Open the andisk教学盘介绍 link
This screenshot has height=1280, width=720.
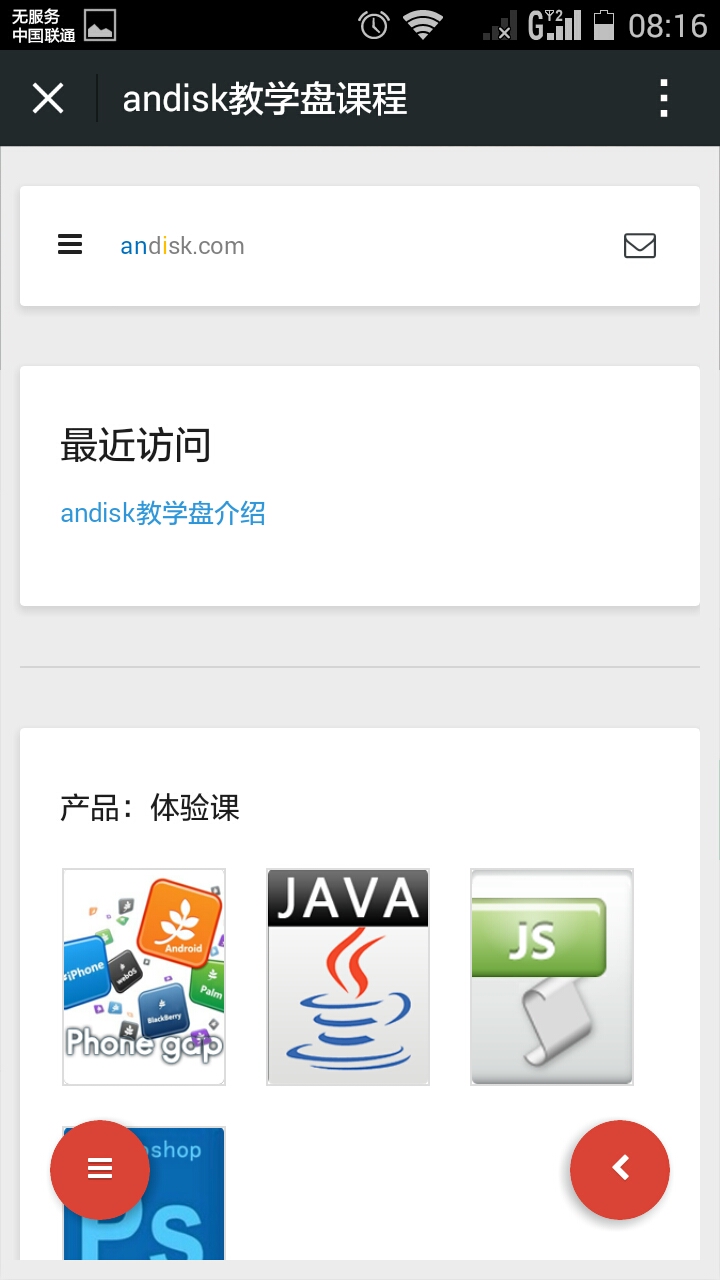[163, 514]
